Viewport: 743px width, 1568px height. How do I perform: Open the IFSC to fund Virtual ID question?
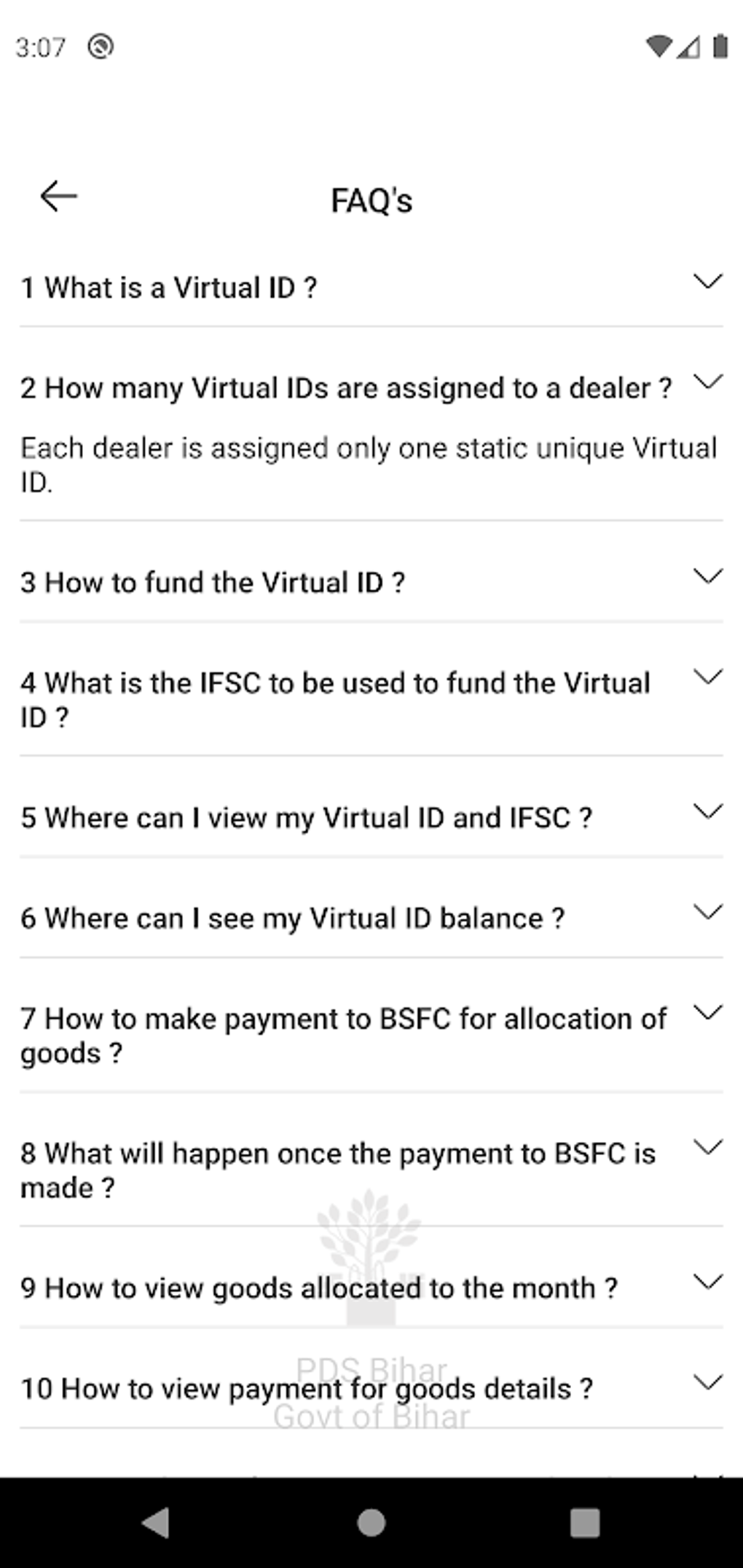tap(707, 677)
